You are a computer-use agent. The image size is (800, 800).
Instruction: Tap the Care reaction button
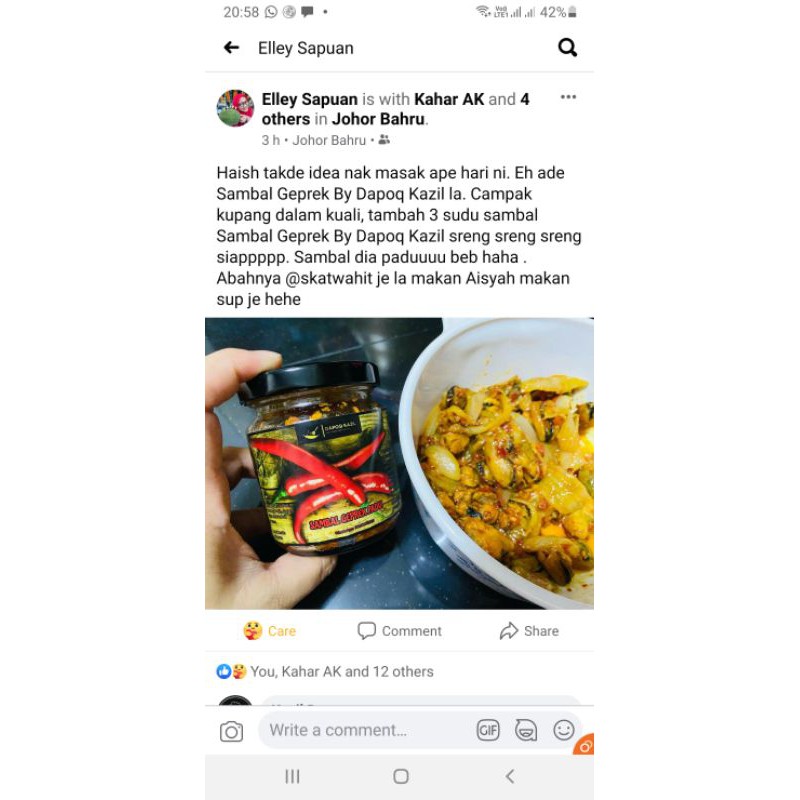[270, 631]
